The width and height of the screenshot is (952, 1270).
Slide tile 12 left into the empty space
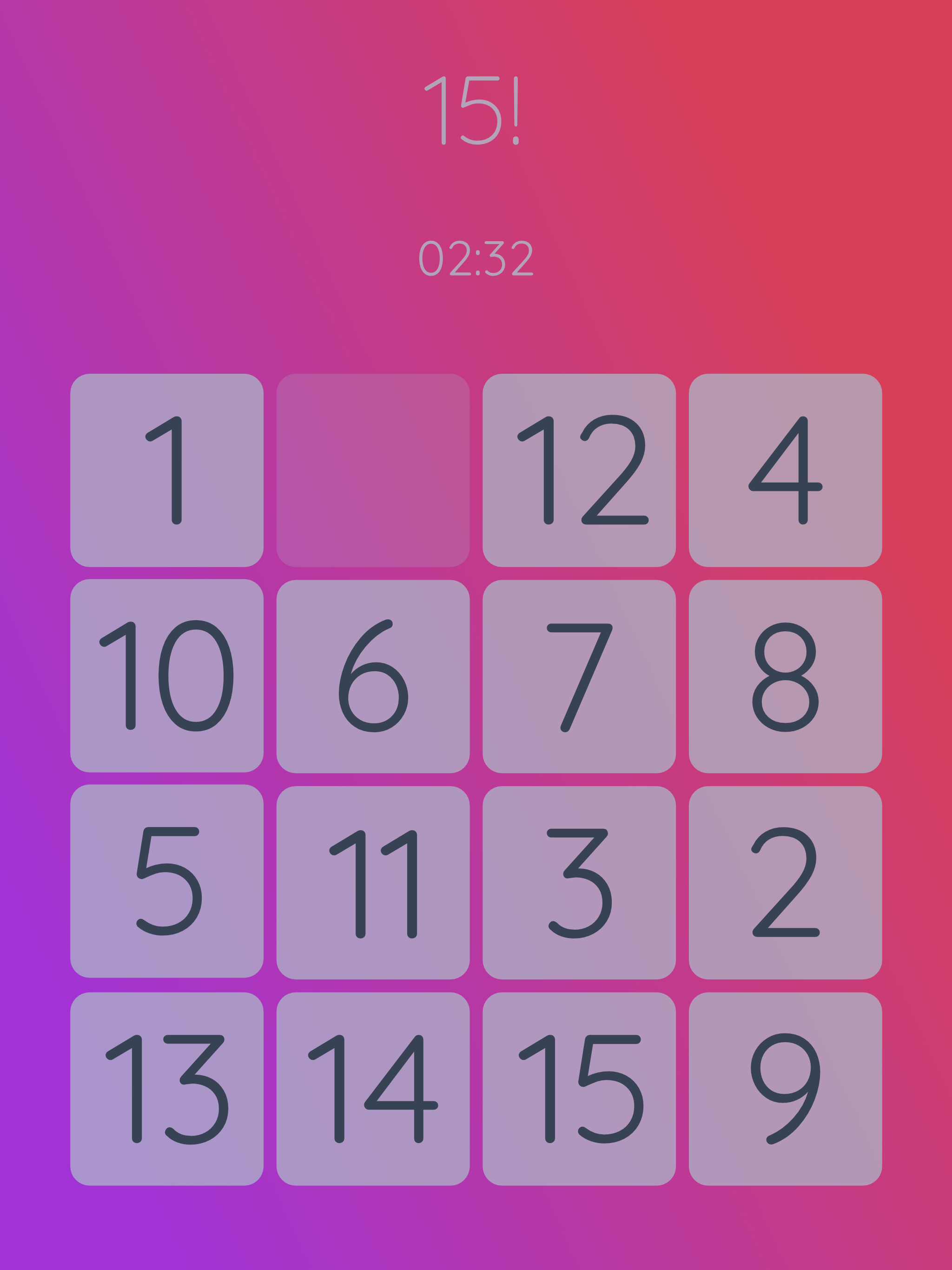click(580, 471)
